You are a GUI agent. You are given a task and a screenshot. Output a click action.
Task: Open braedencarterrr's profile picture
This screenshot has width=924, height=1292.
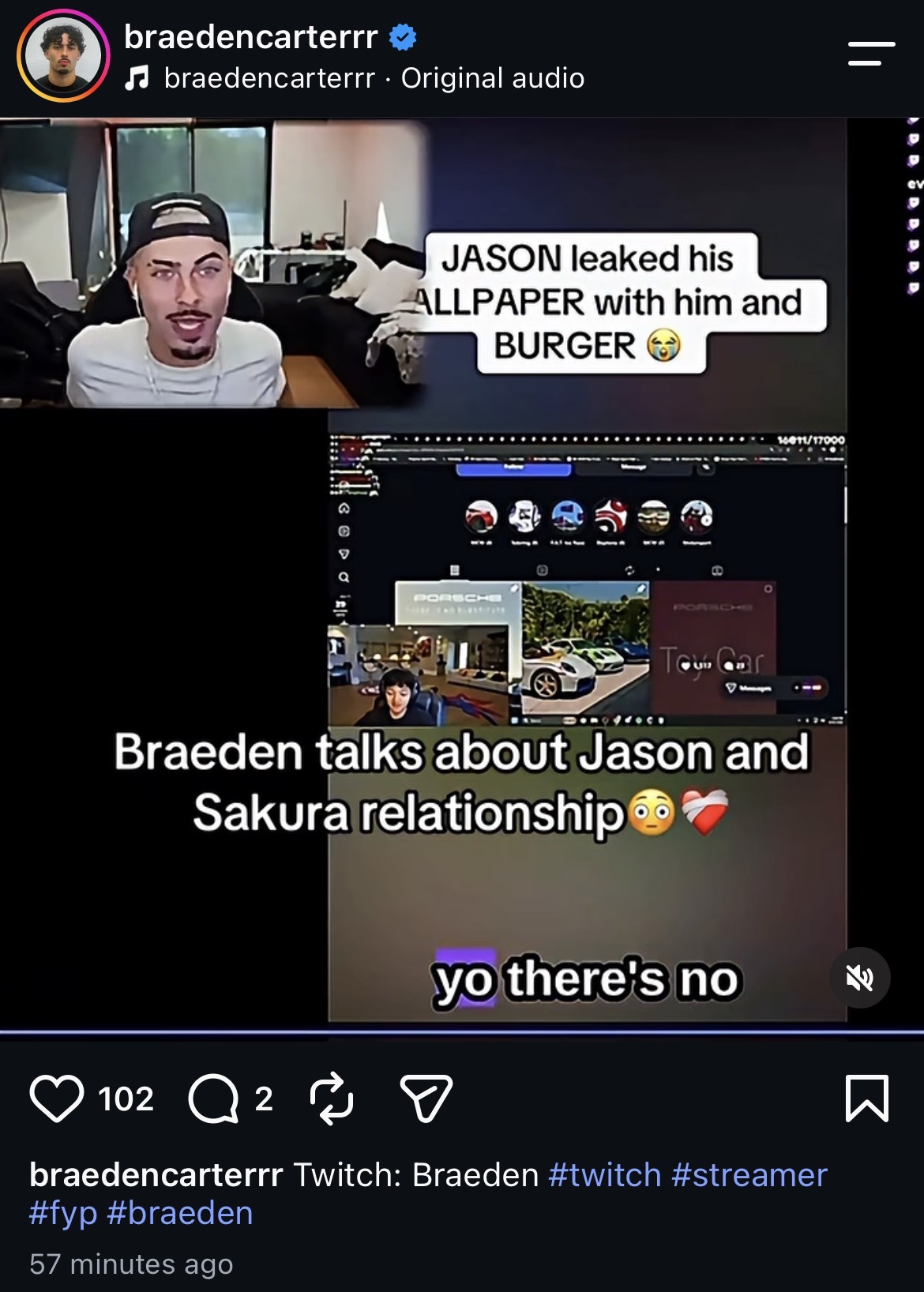63,55
